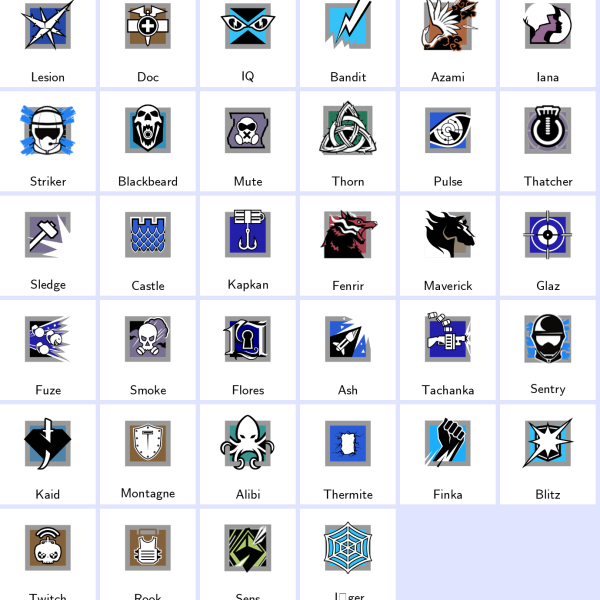The width and height of the screenshot is (600, 600).
Task: Open the Tachanka operator card
Action: pos(448,348)
